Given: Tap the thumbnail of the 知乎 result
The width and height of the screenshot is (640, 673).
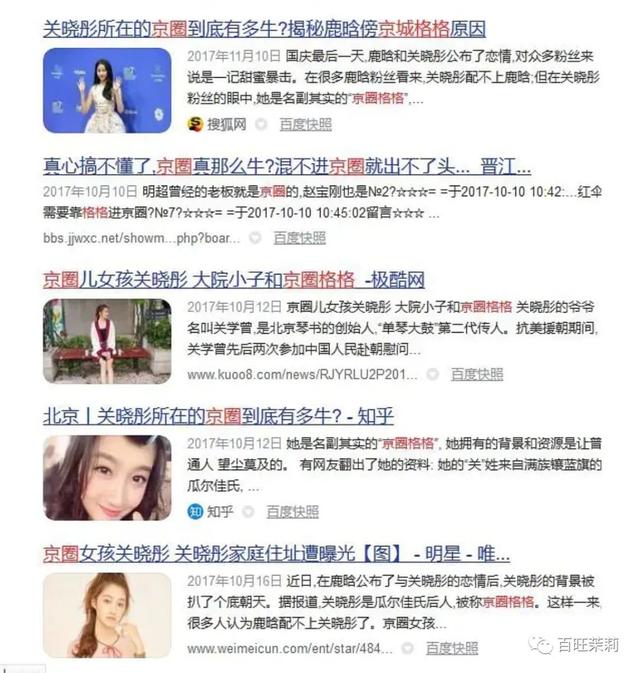Looking at the screenshot, I should click(x=106, y=478).
